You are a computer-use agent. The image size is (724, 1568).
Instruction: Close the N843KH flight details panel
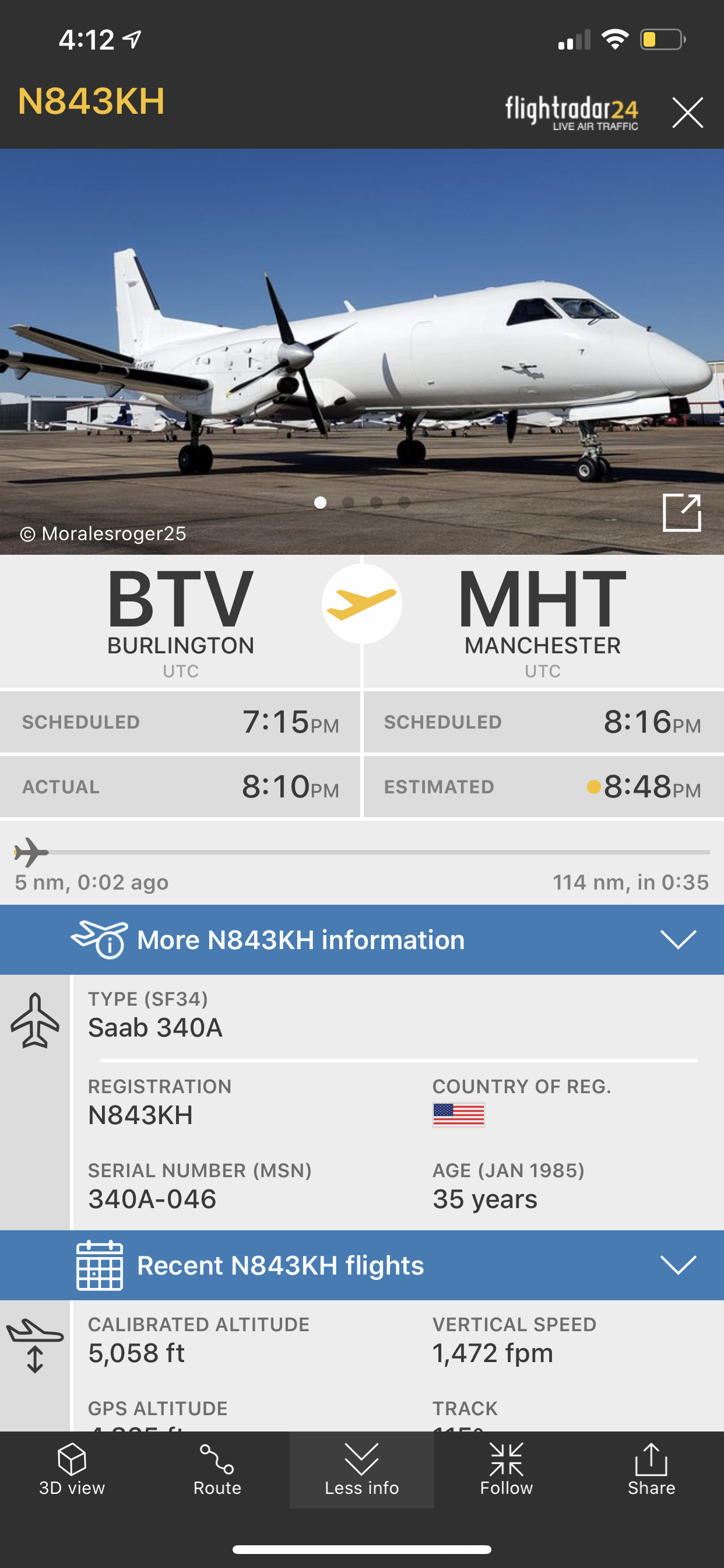tap(687, 113)
